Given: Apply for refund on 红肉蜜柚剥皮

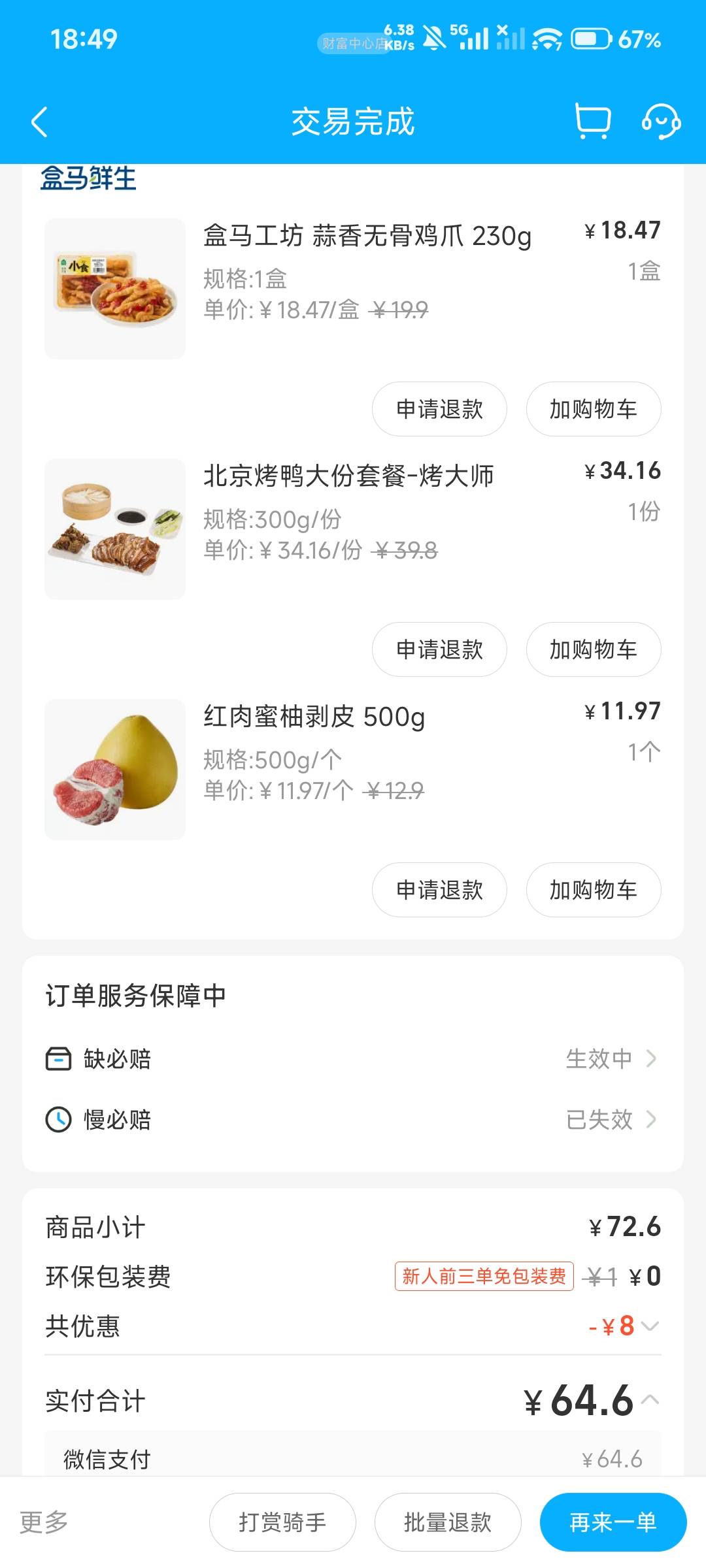Looking at the screenshot, I should 439,890.
